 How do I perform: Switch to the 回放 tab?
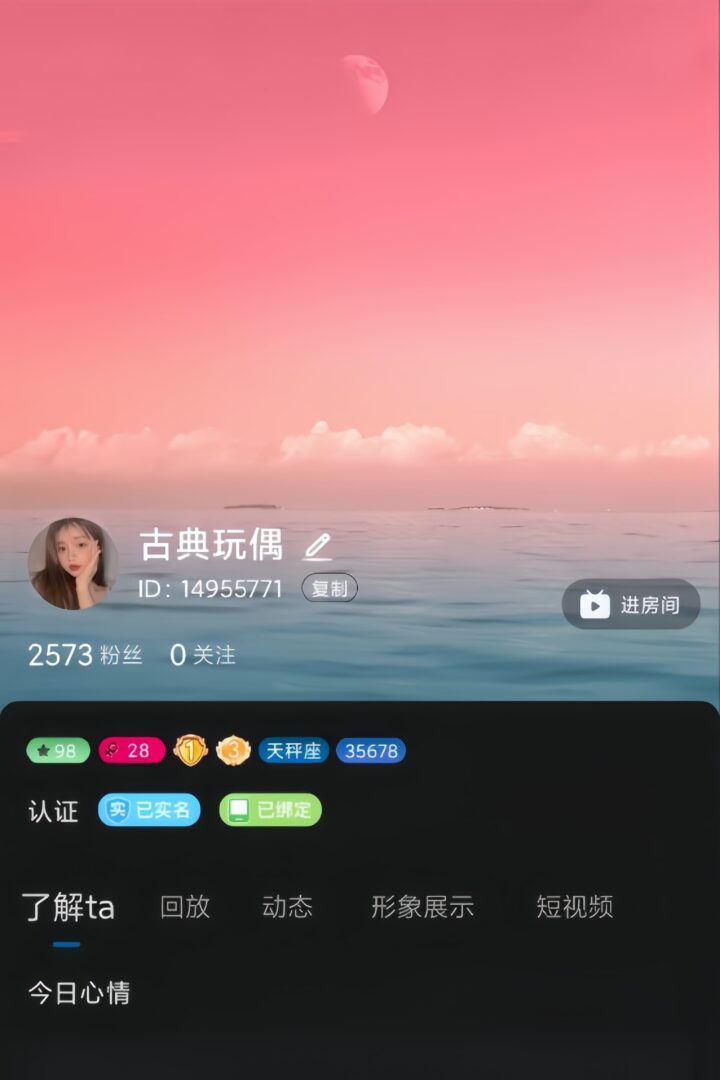pos(185,906)
